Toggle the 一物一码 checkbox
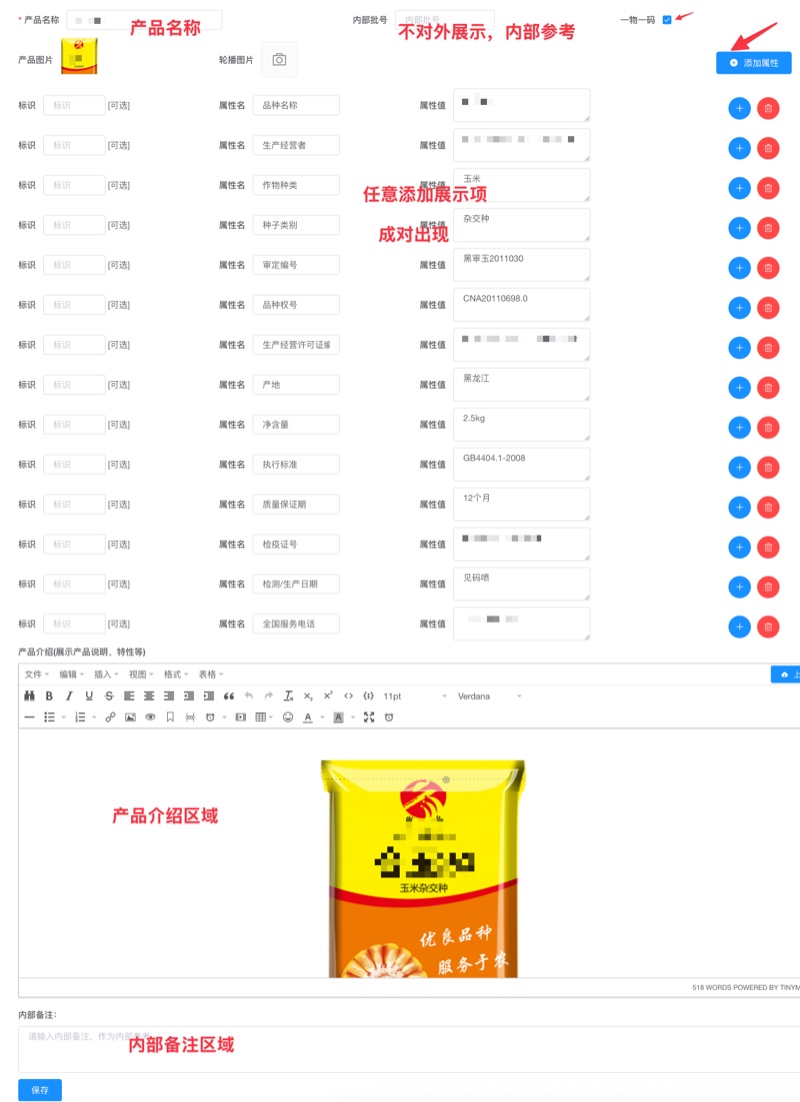 (x=667, y=20)
